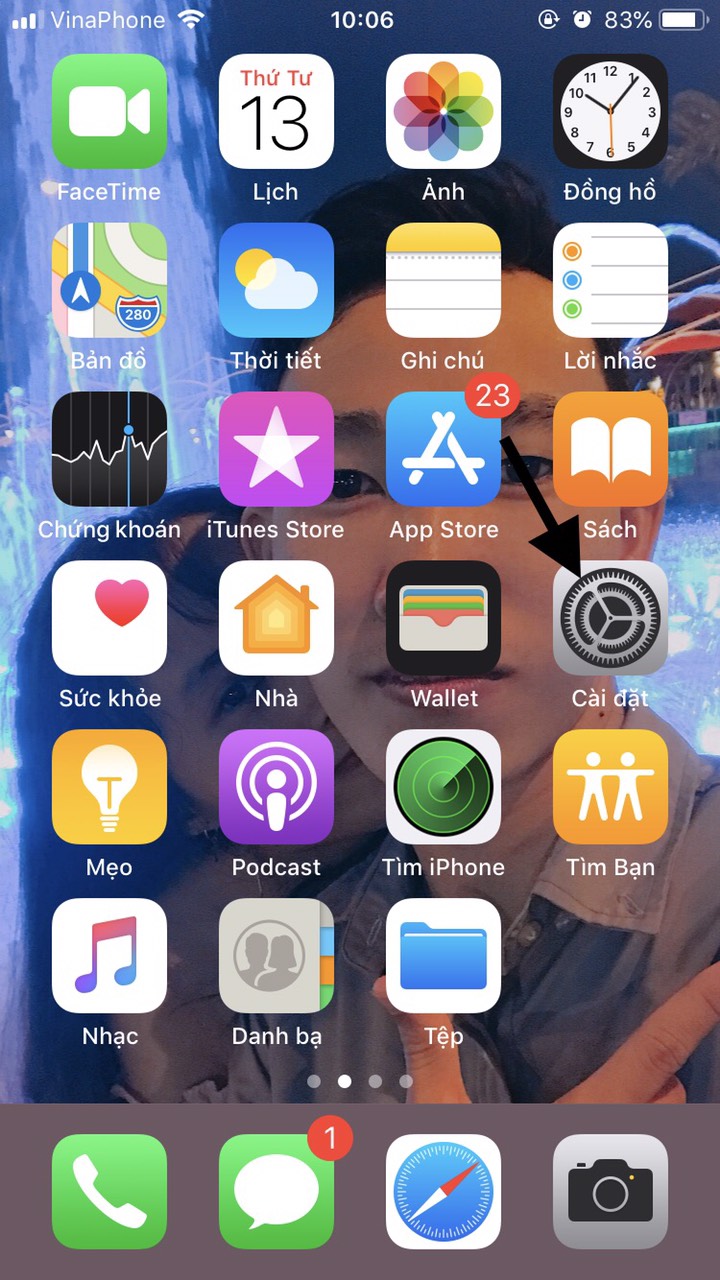Open the Đồng hồ clock app

(610, 111)
